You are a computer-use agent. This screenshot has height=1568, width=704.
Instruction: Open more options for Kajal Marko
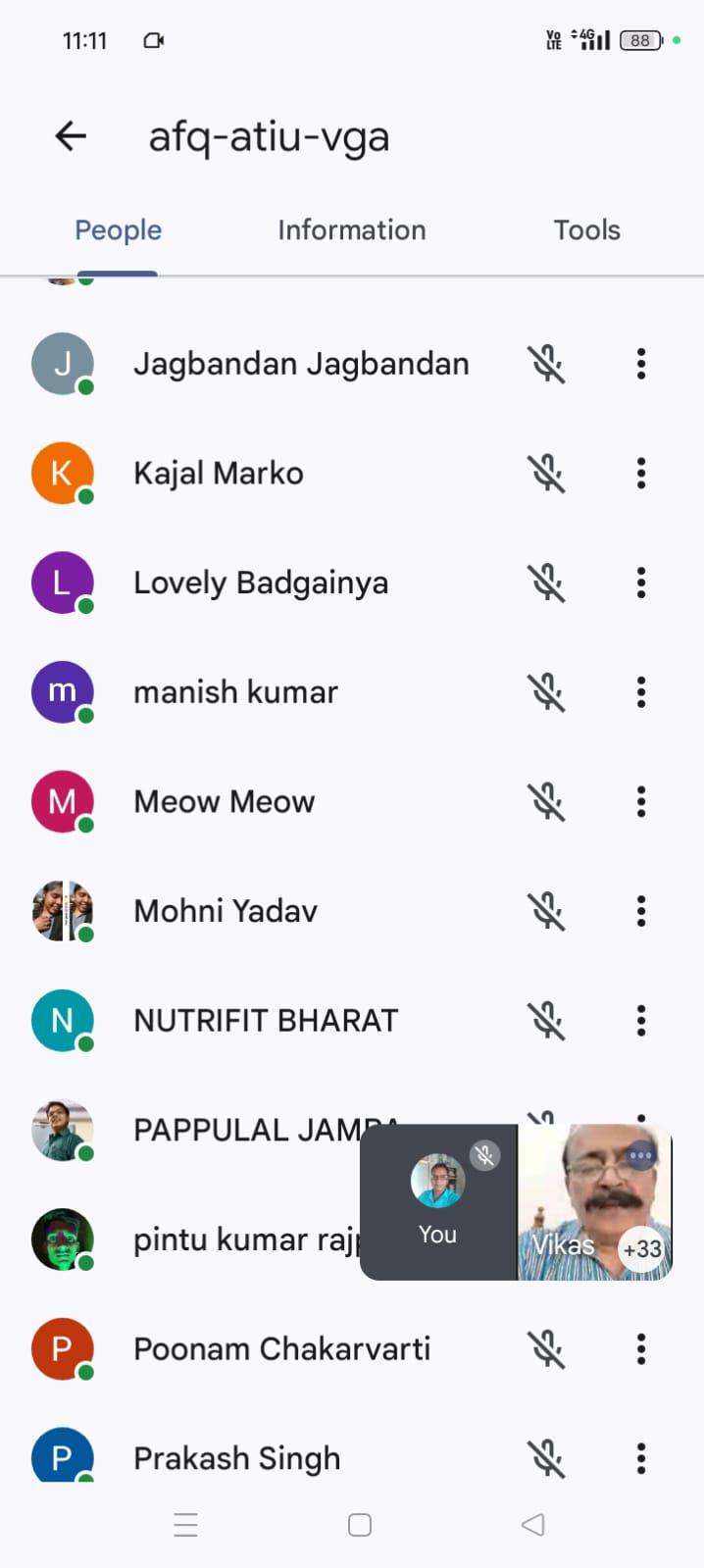coord(641,474)
